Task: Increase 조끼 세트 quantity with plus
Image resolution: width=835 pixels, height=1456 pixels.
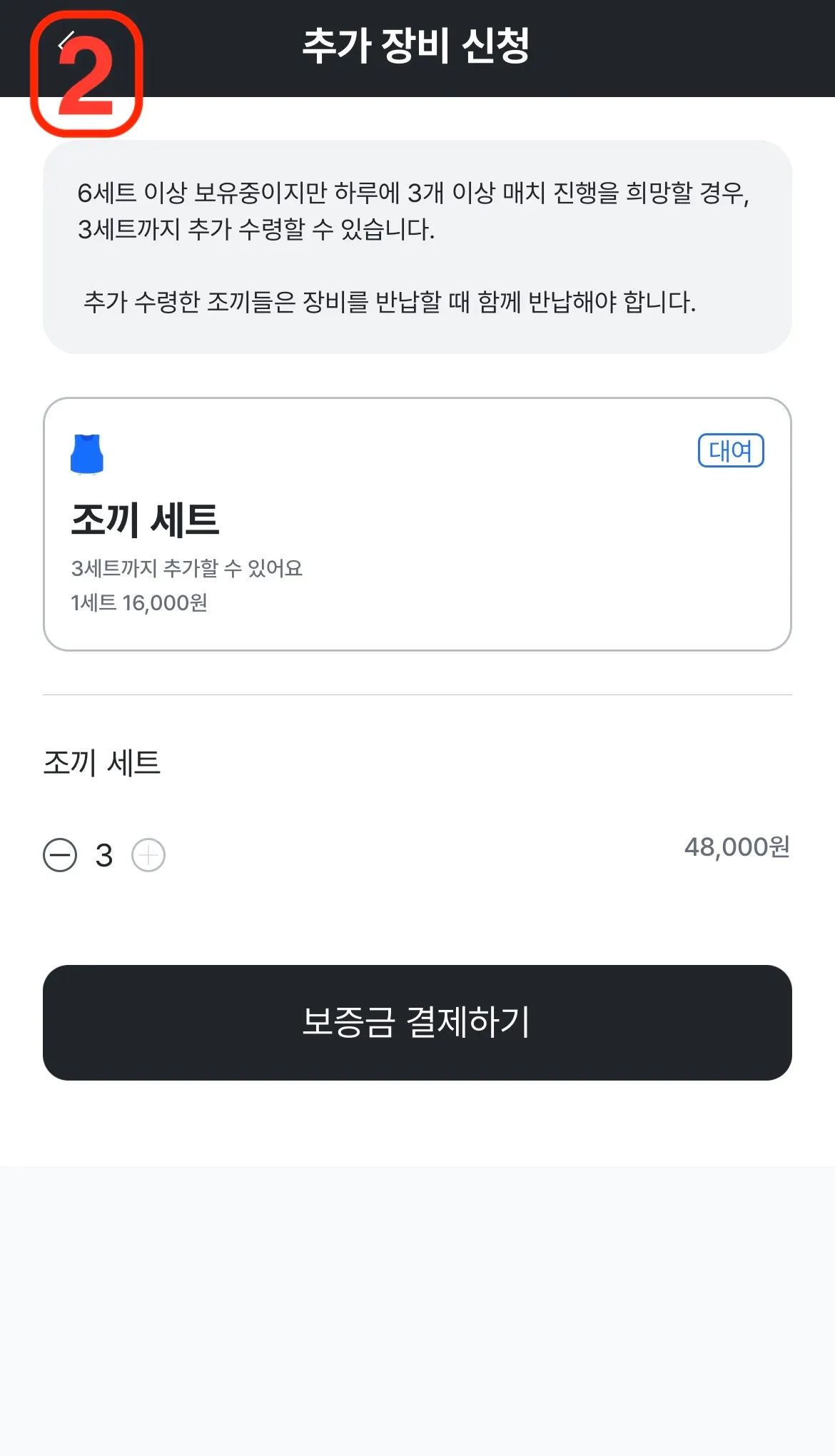Action: 148,855
